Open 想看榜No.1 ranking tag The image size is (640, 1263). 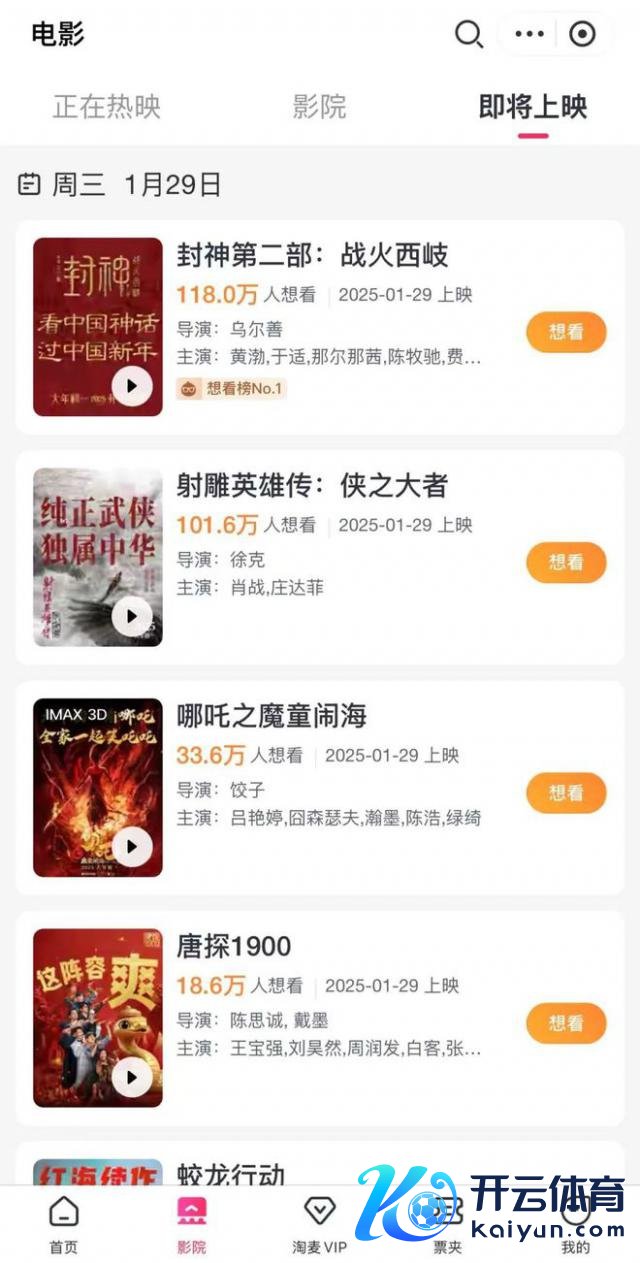232,388
